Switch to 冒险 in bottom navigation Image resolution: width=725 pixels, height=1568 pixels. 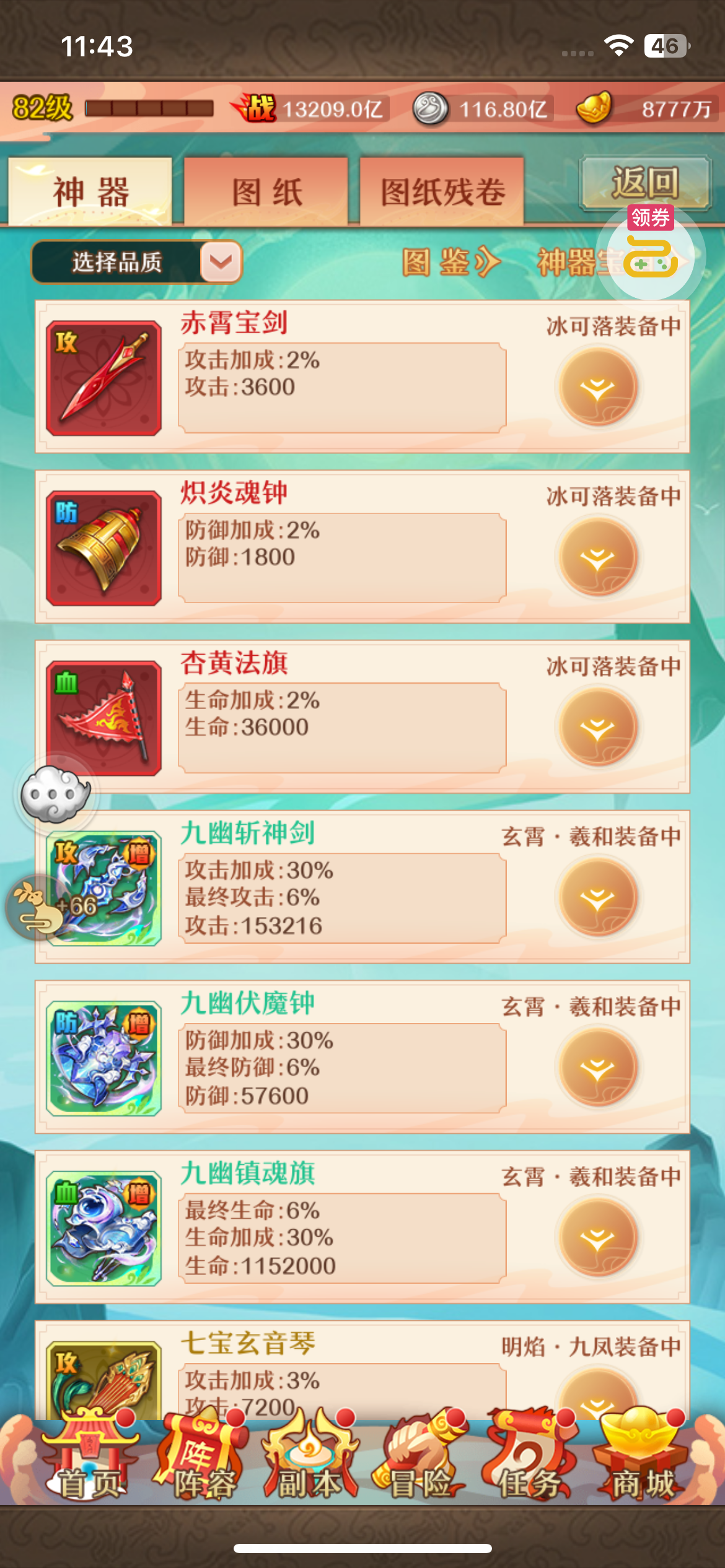(421, 1455)
